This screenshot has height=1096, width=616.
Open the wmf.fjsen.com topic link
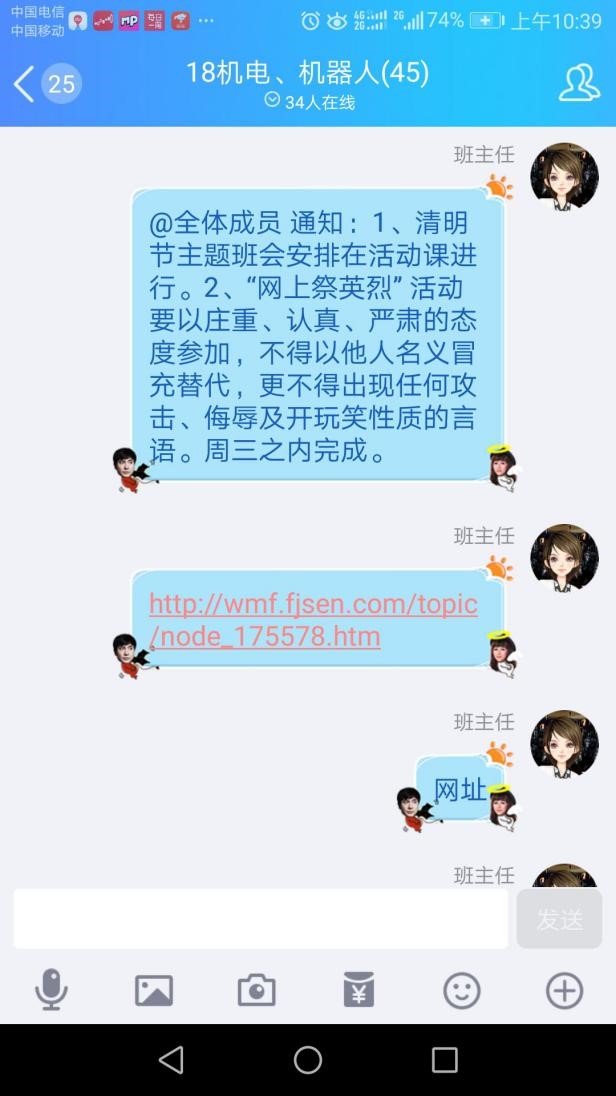(x=313, y=620)
